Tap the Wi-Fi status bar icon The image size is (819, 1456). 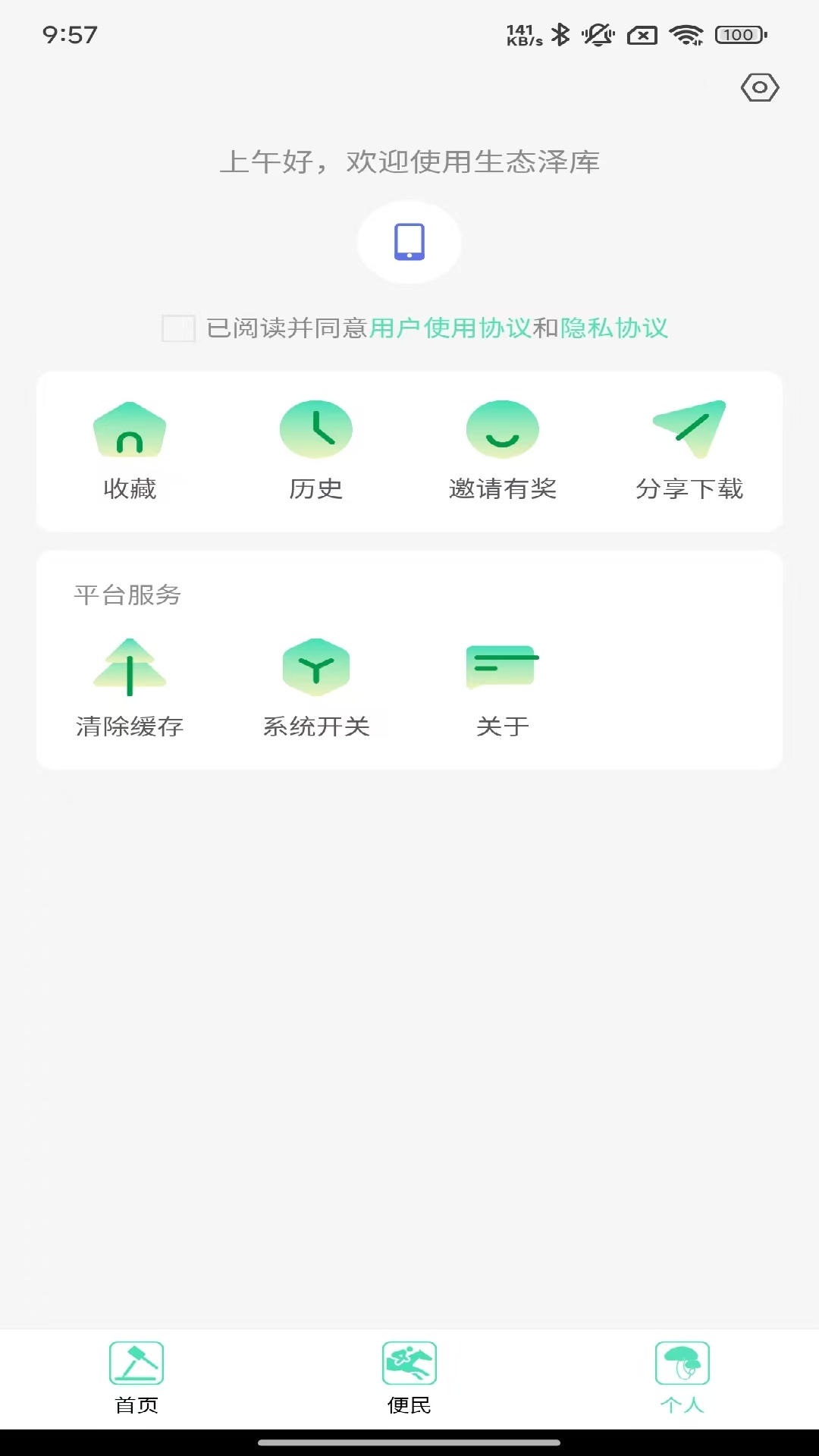[x=685, y=35]
